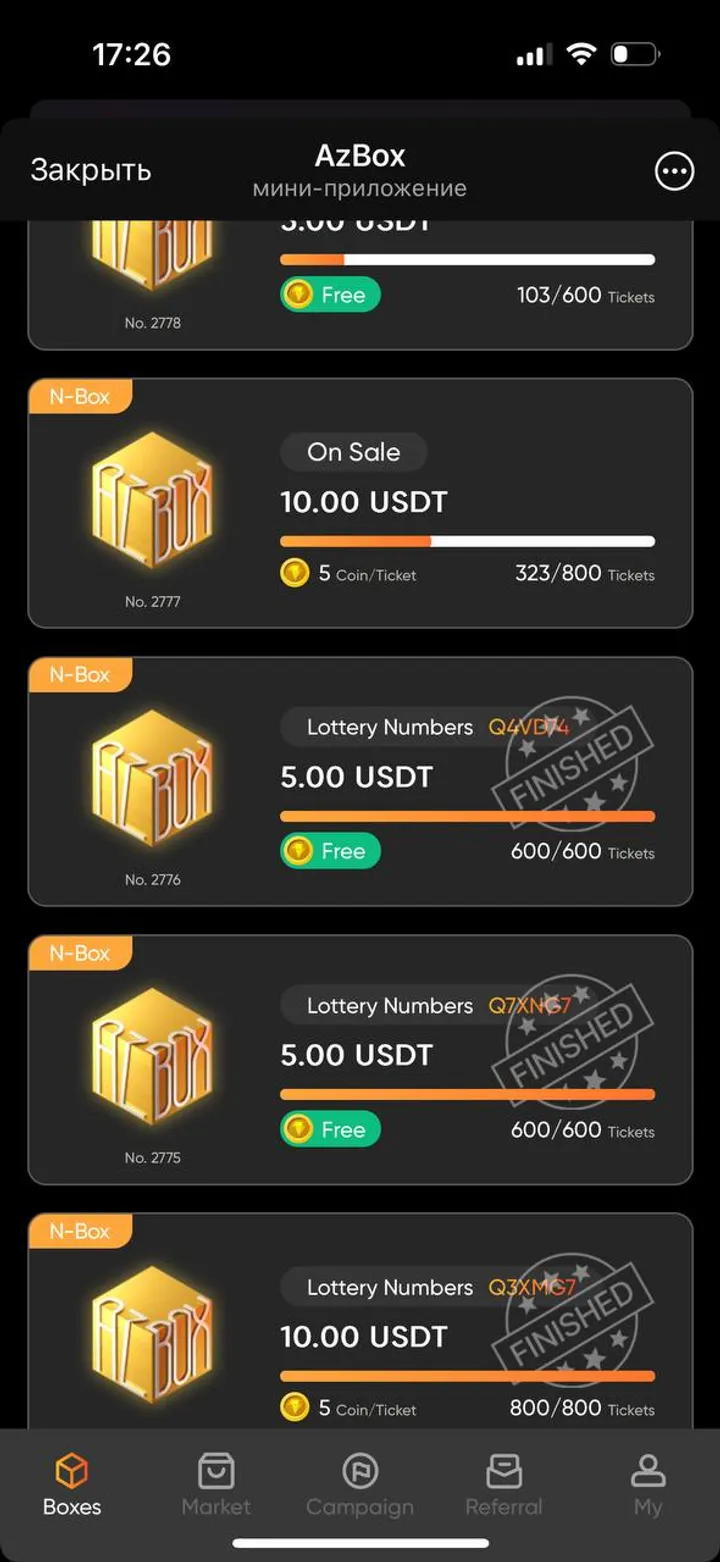Open the Campaign tab
This screenshot has height=1562, width=720.
click(x=360, y=1485)
